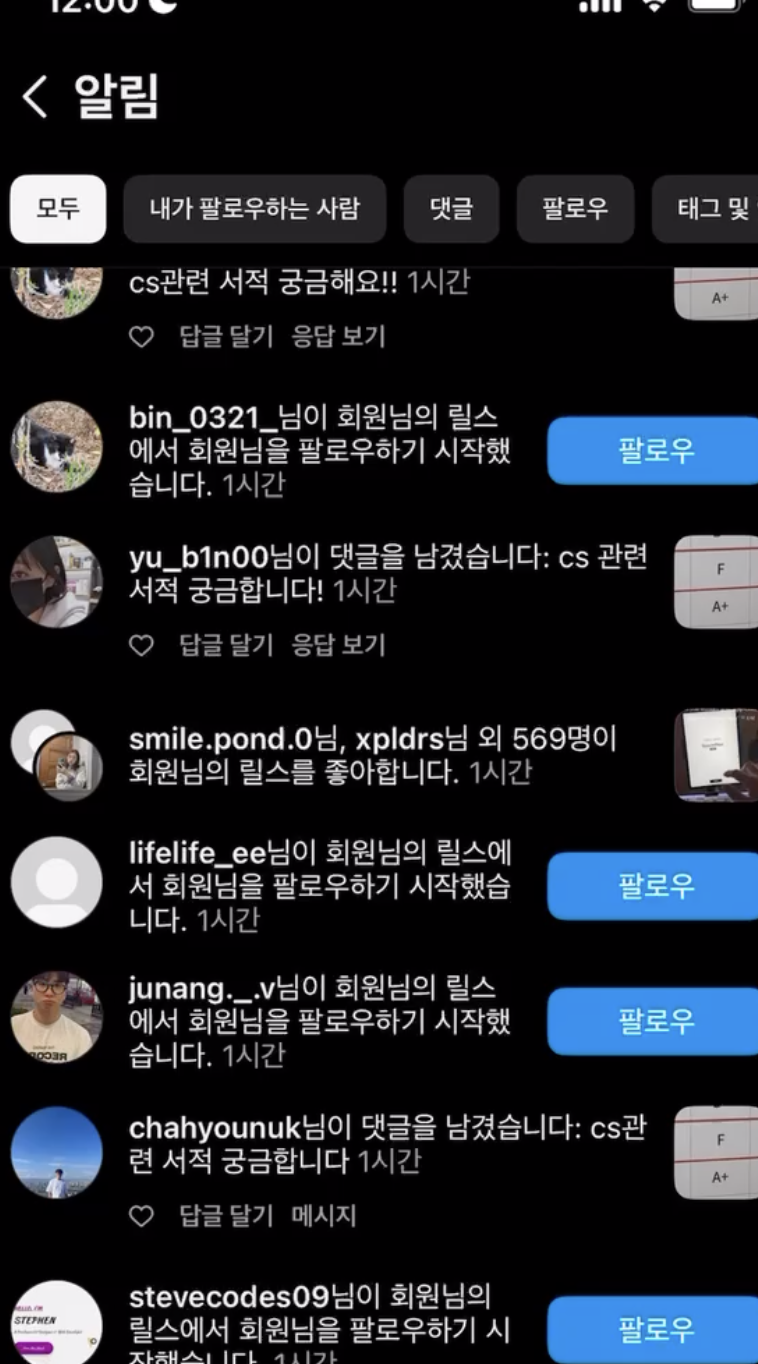Switch to 내가 팔로우하는 사람 filter
The width and height of the screenshot is (758, 1364).
(x=254, y=209)
